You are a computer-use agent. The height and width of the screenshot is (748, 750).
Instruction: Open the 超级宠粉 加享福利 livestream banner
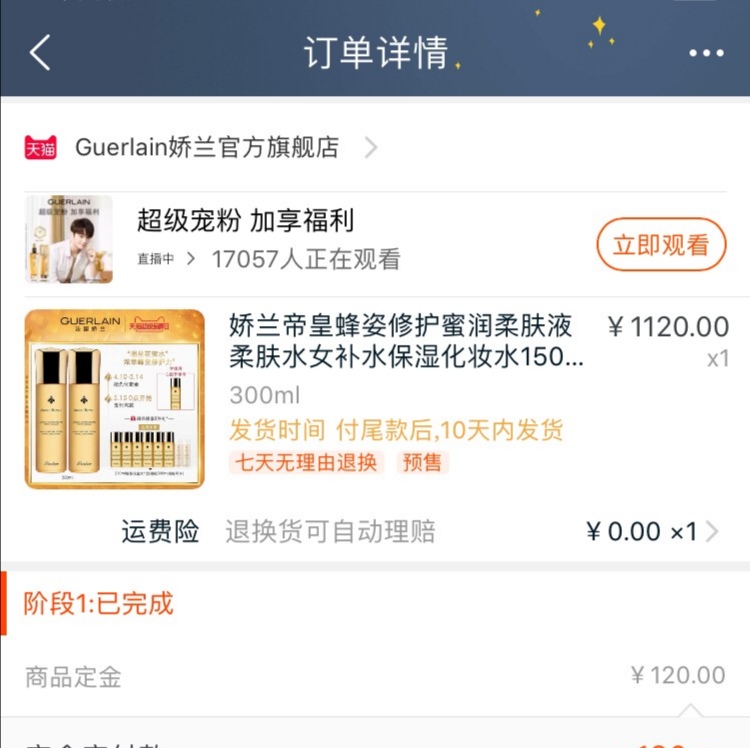245,221
